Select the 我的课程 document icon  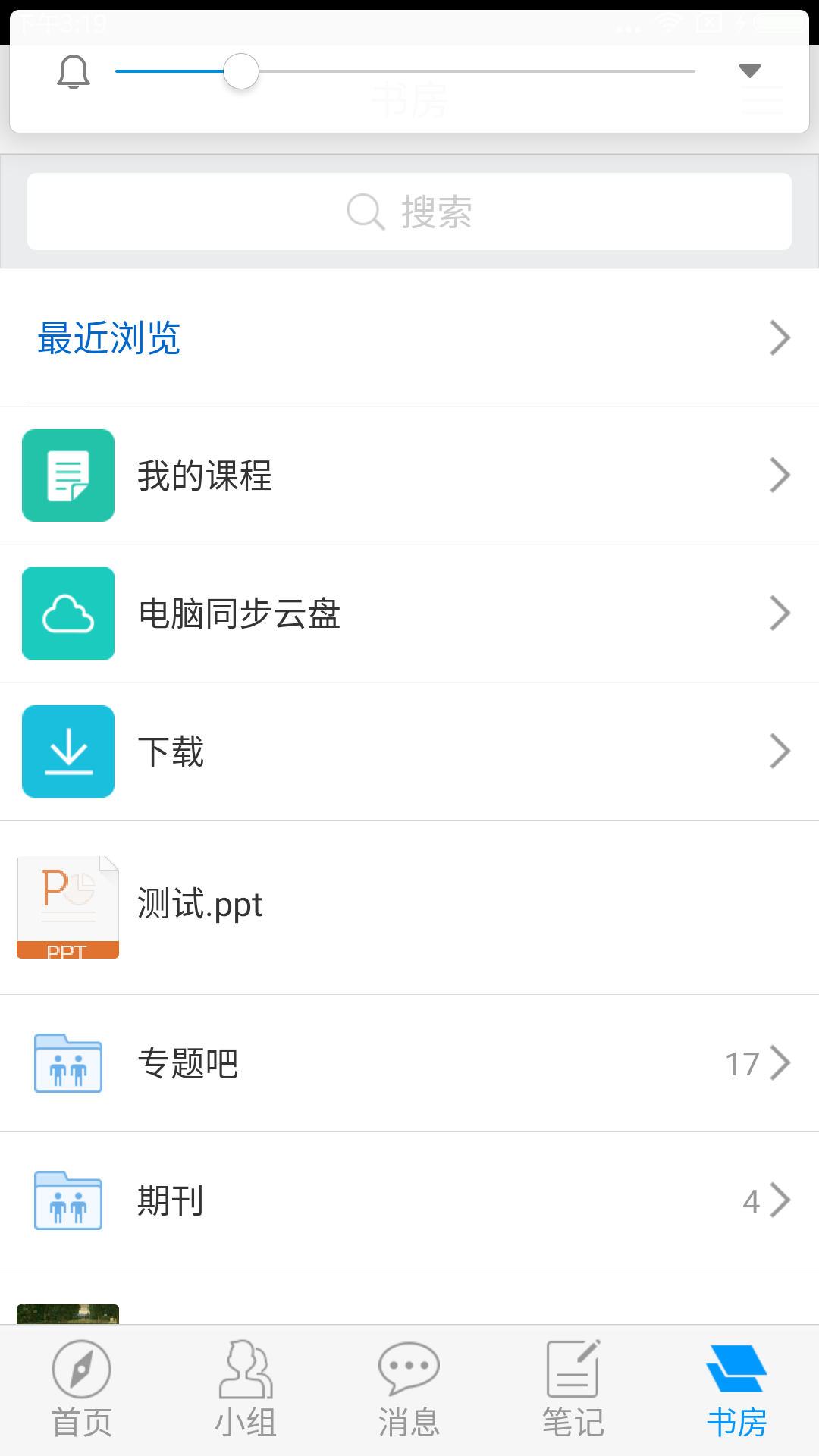(68, 475)
